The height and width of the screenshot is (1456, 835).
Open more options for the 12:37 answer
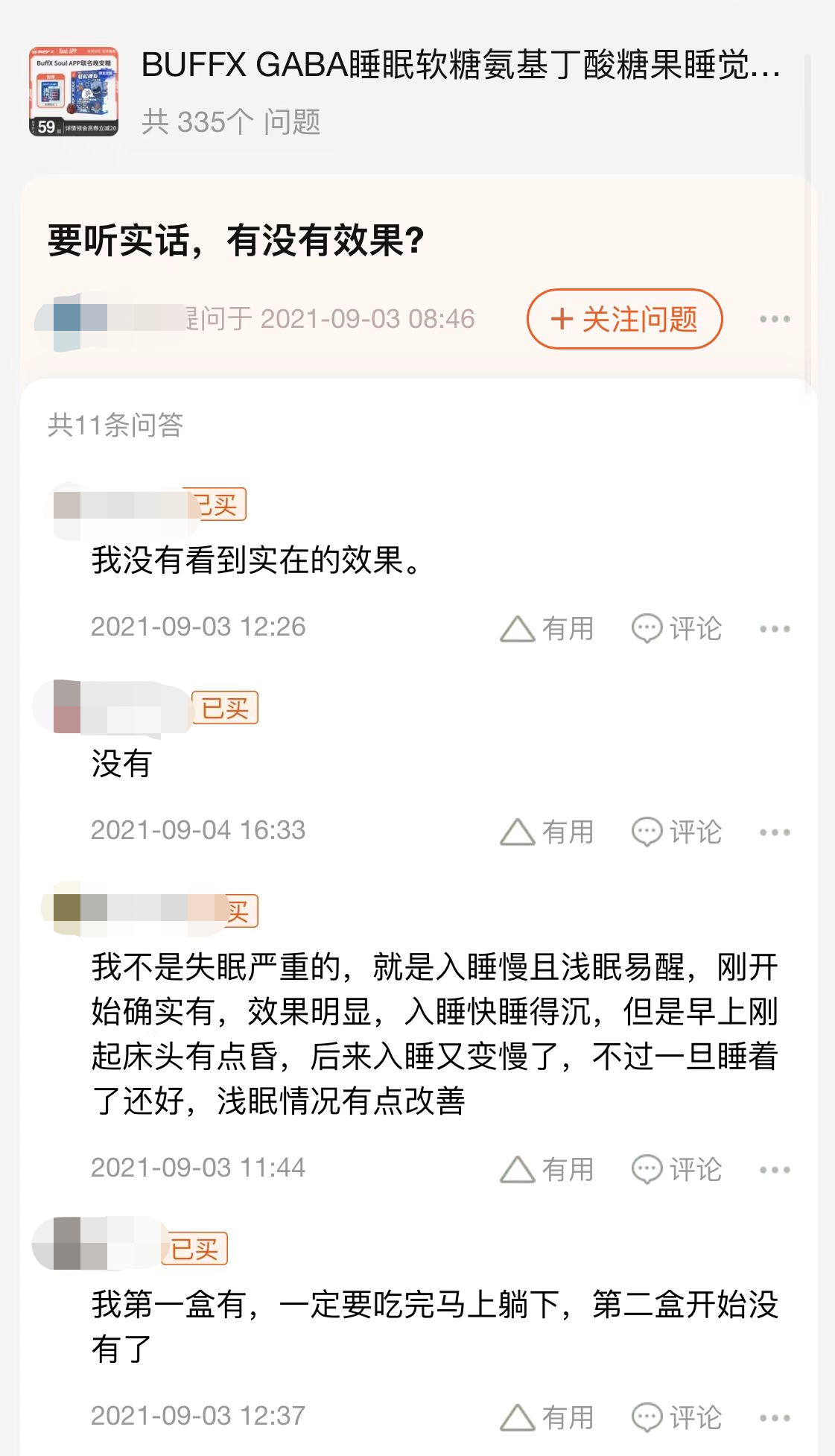(775, 1418)
